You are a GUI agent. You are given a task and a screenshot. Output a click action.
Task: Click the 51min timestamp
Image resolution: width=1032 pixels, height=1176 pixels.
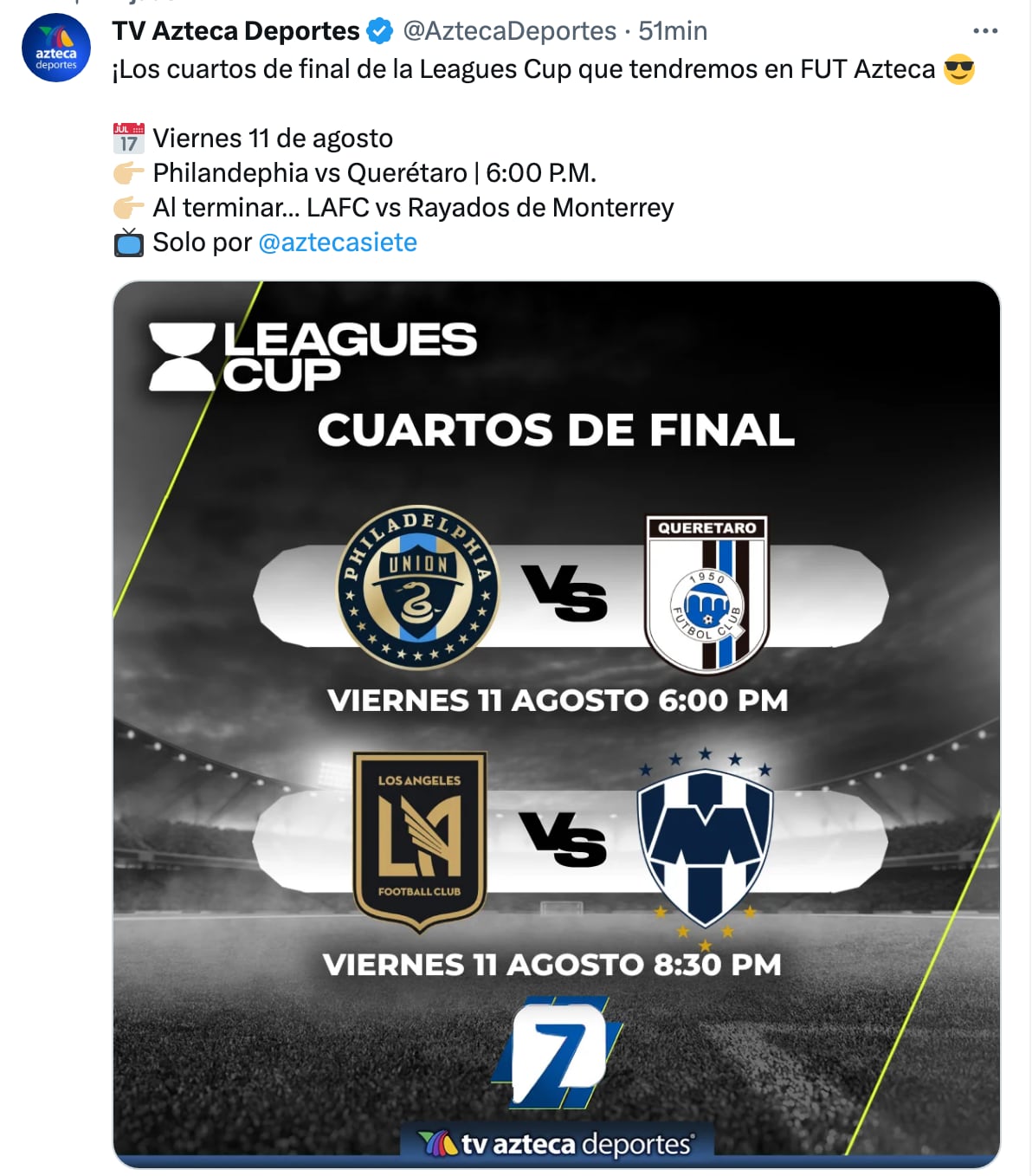coord(671,29)
